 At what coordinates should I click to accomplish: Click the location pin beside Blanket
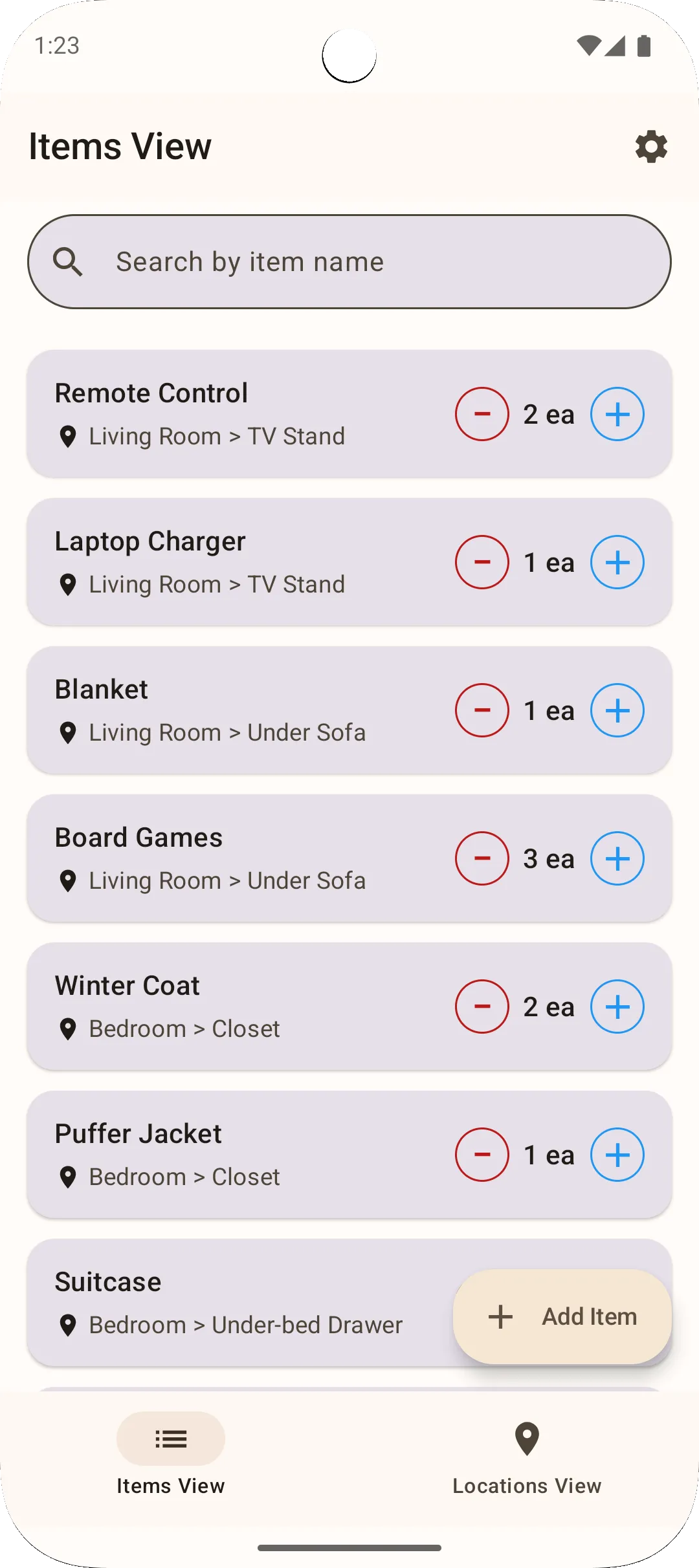point(69,732)
